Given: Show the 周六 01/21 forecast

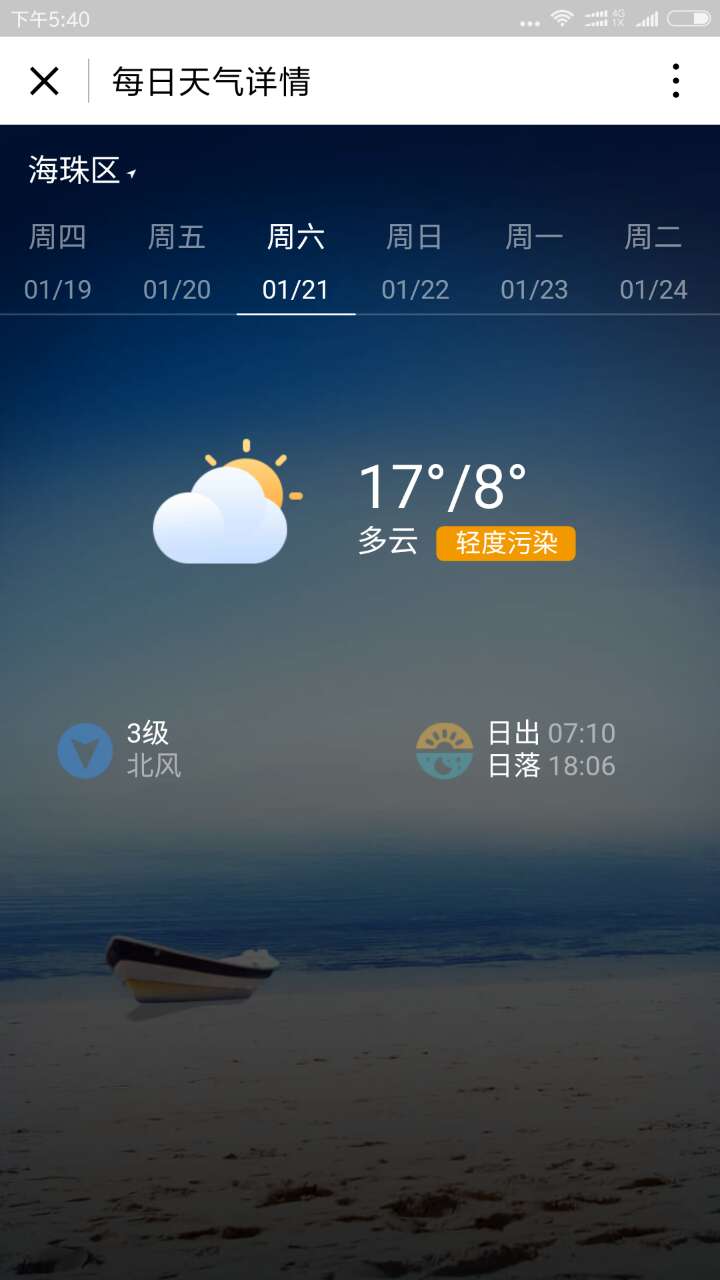Looking at the screenshot, I should pos(296,263).
